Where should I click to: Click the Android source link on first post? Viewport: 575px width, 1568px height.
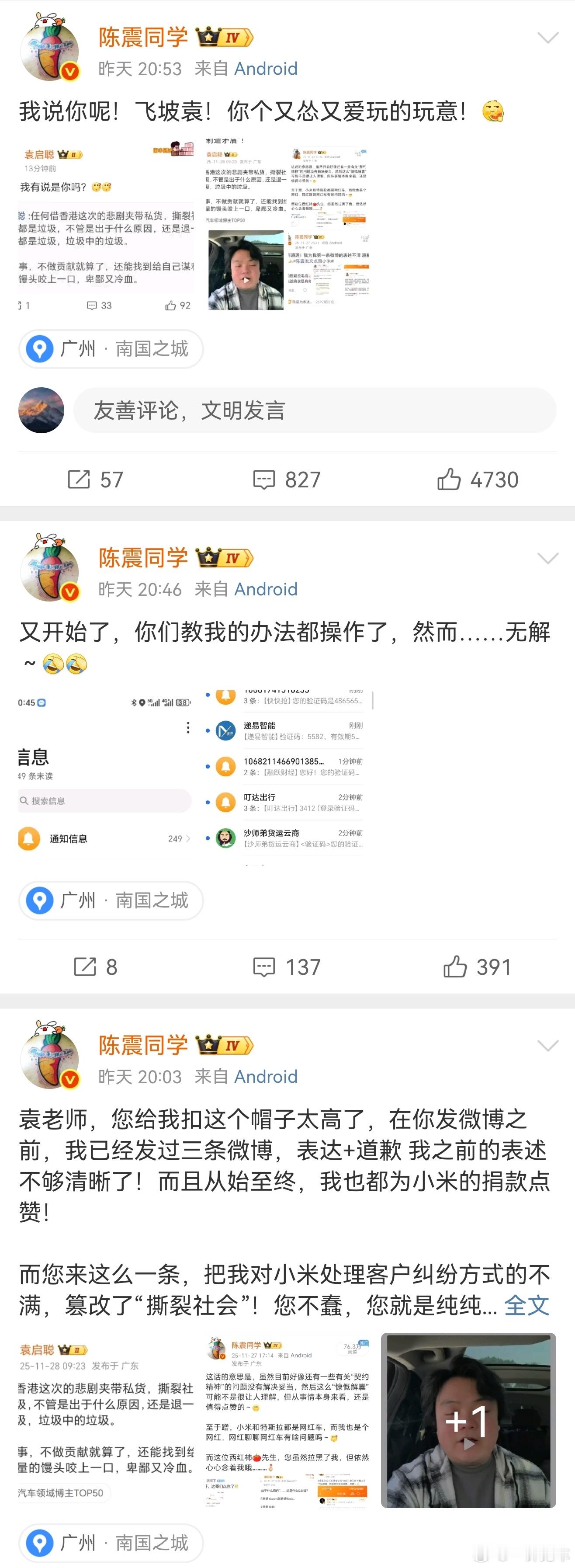(x=266, y=68)
